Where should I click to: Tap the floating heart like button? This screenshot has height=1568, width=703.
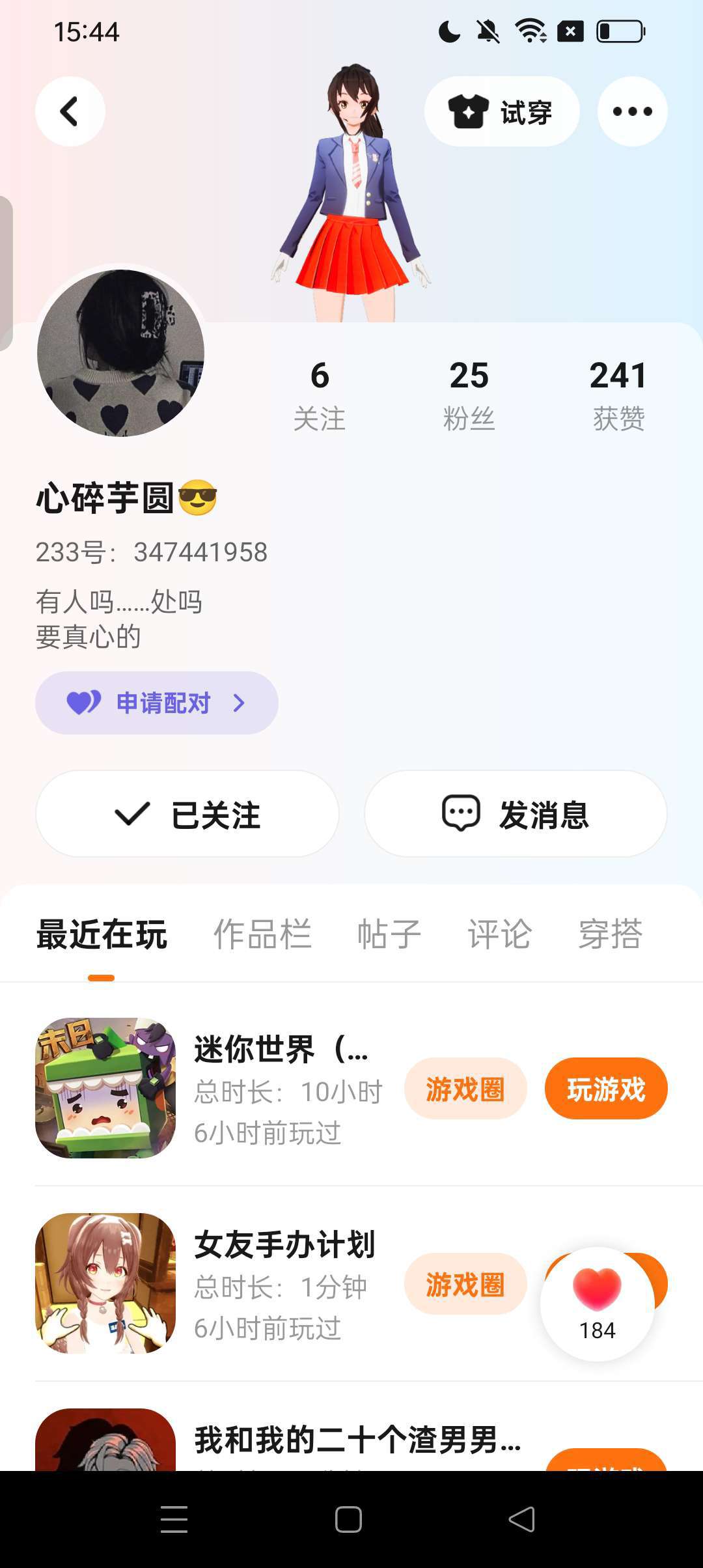click(597, 1304)
